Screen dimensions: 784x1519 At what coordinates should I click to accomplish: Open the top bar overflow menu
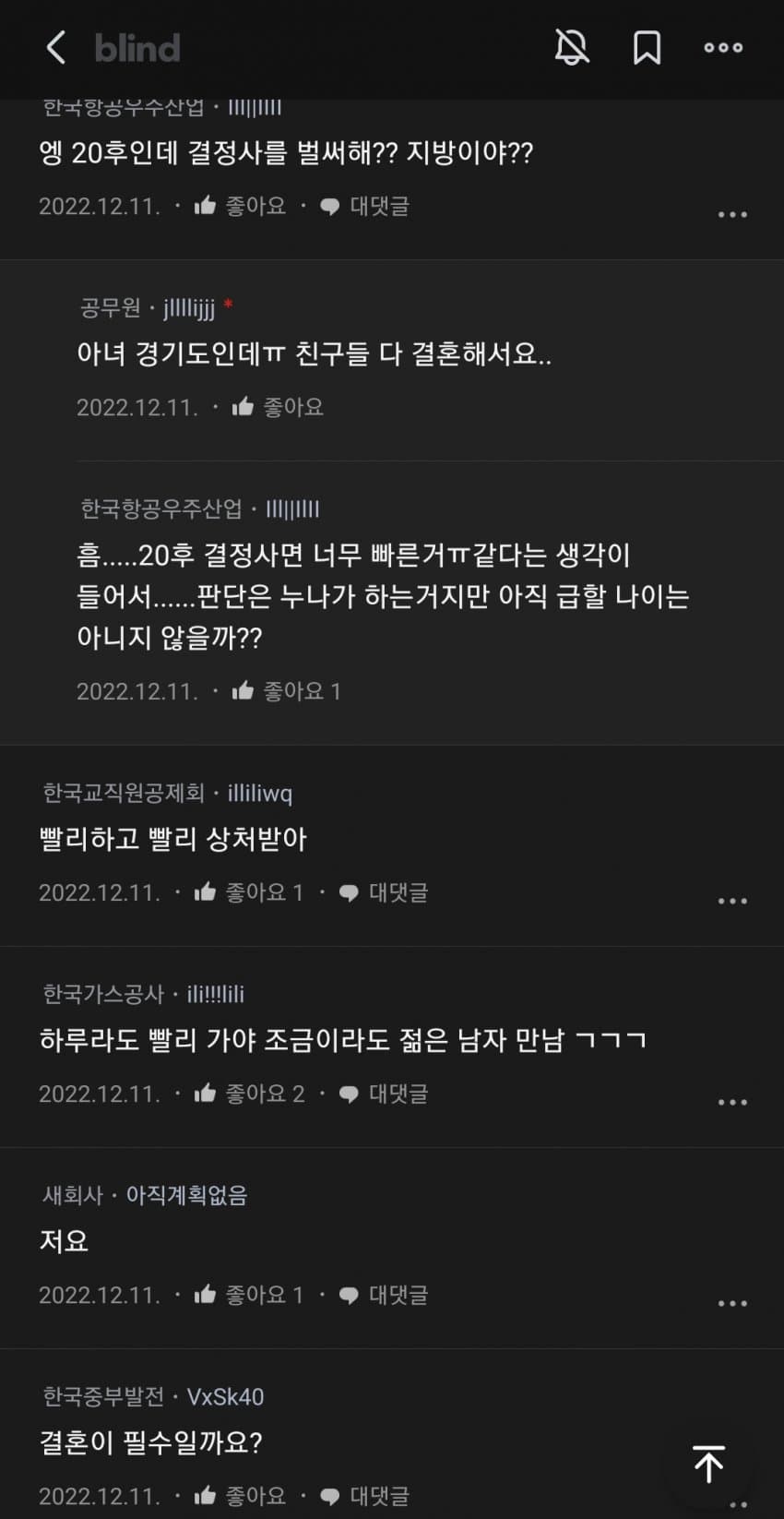coord(723,48)
